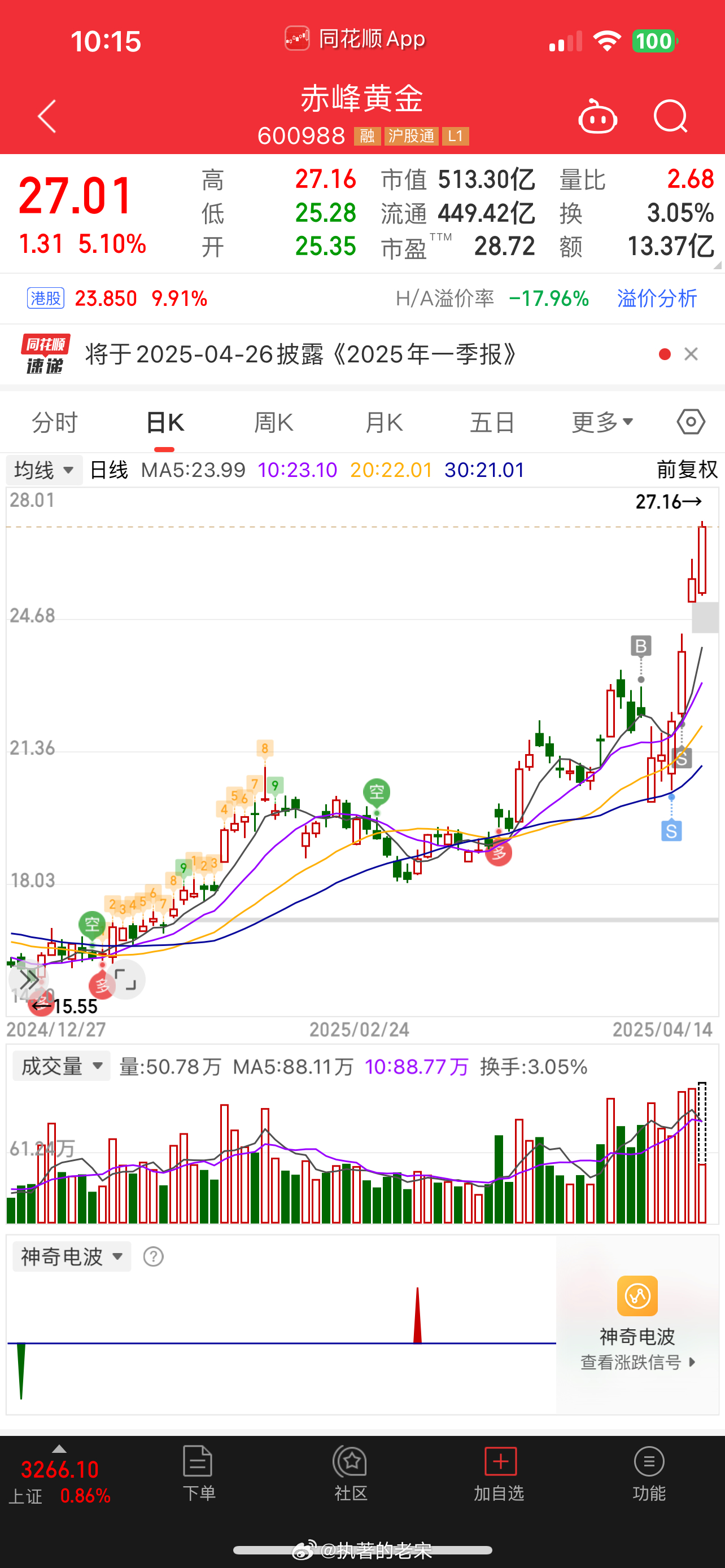Go back using the top-left arrow
Screen dimensions: 725x1568
(47, 116)
